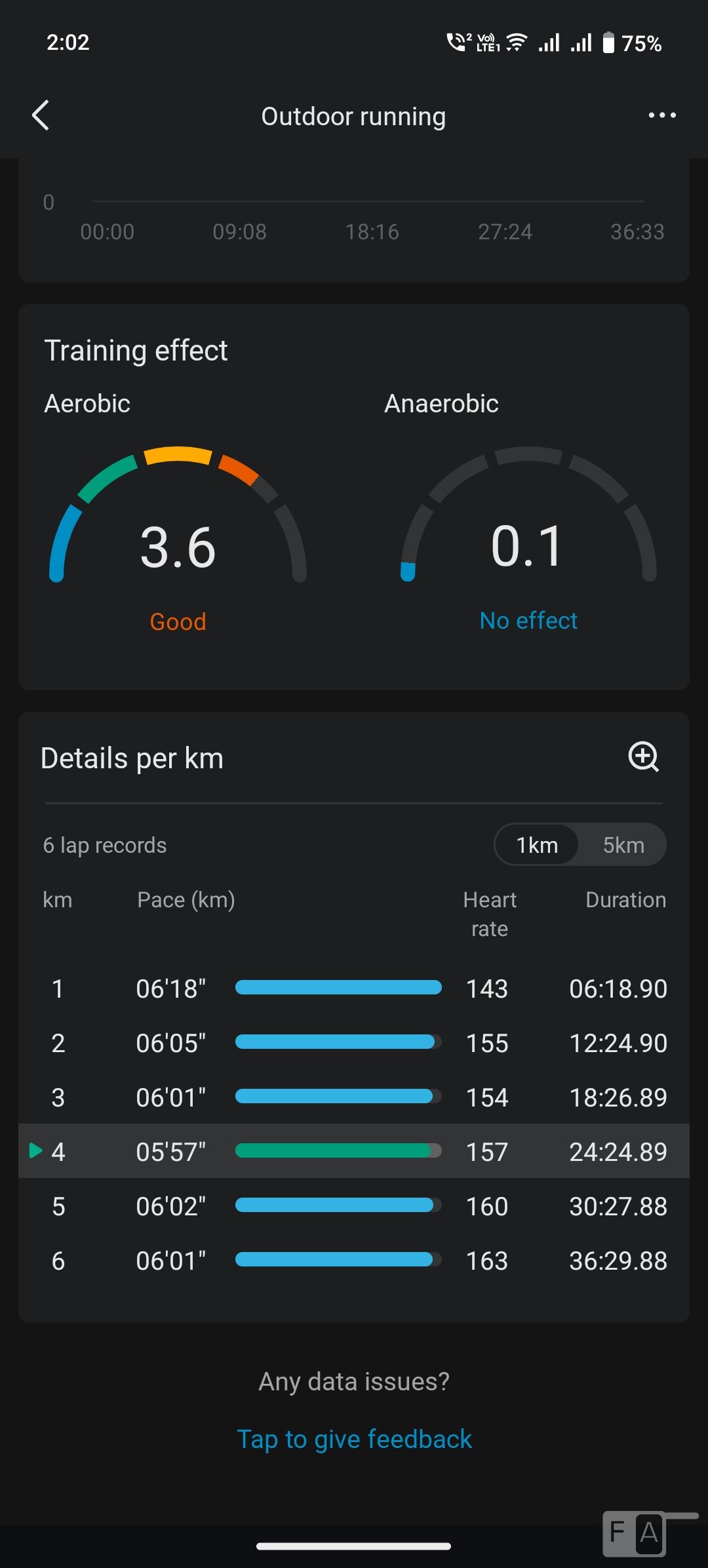This screenshot has width=708, height=1568.
Task: Select lap 3 with heart rate 154
Action: (354, 1097)
